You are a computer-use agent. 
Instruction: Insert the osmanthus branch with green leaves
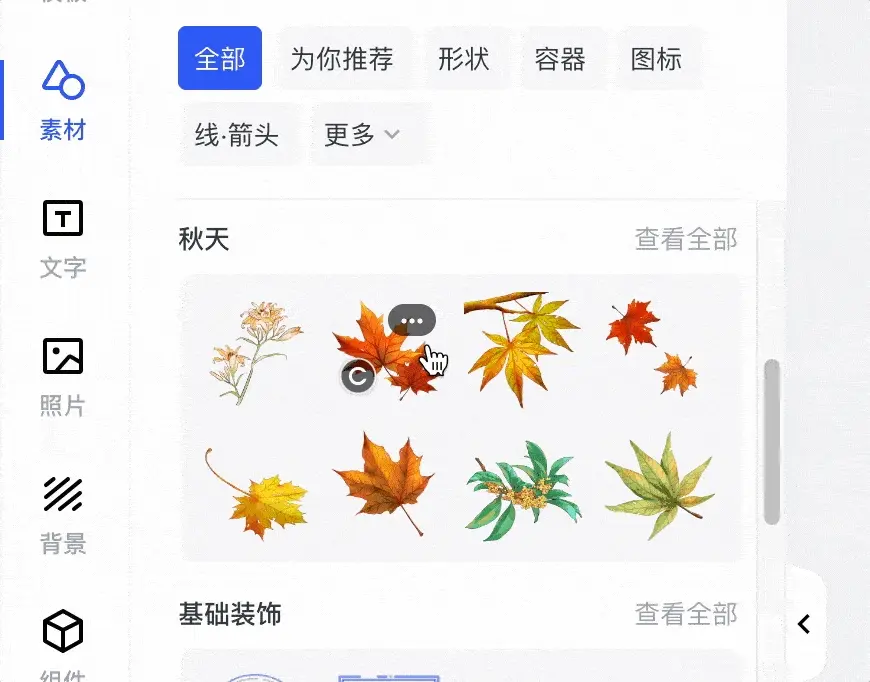point(520,488)
